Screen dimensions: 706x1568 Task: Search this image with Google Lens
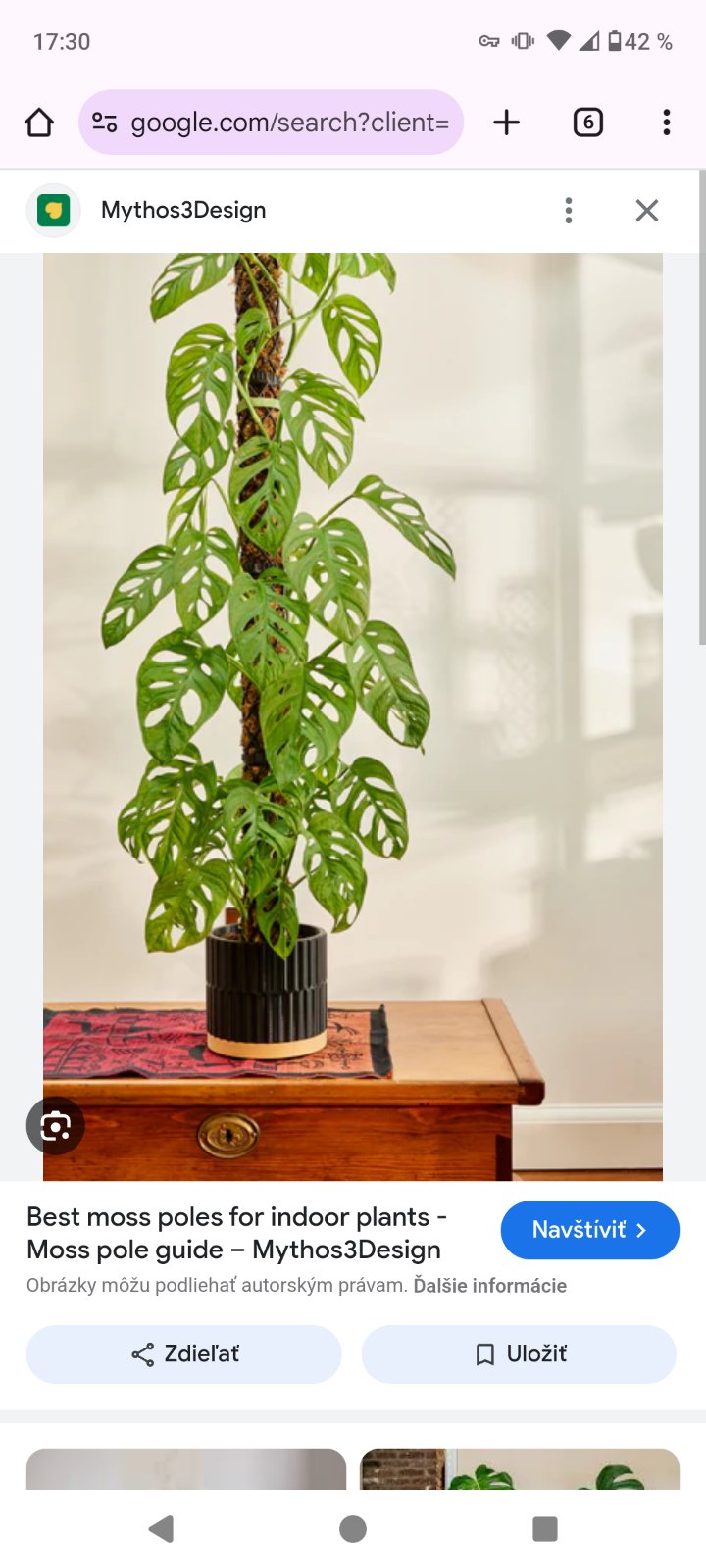click(x=55, y=1126)
